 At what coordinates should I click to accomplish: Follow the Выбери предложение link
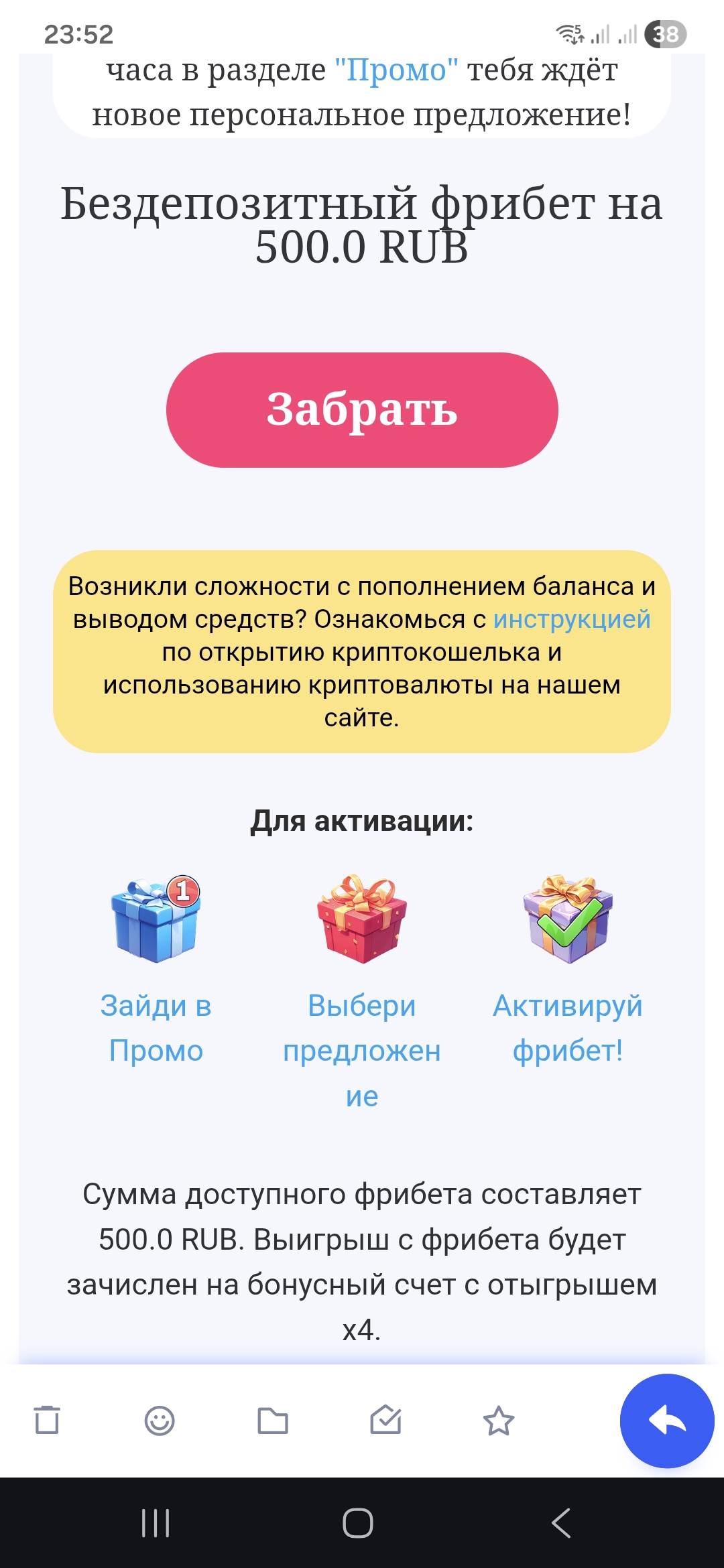tap(362, 1049)
